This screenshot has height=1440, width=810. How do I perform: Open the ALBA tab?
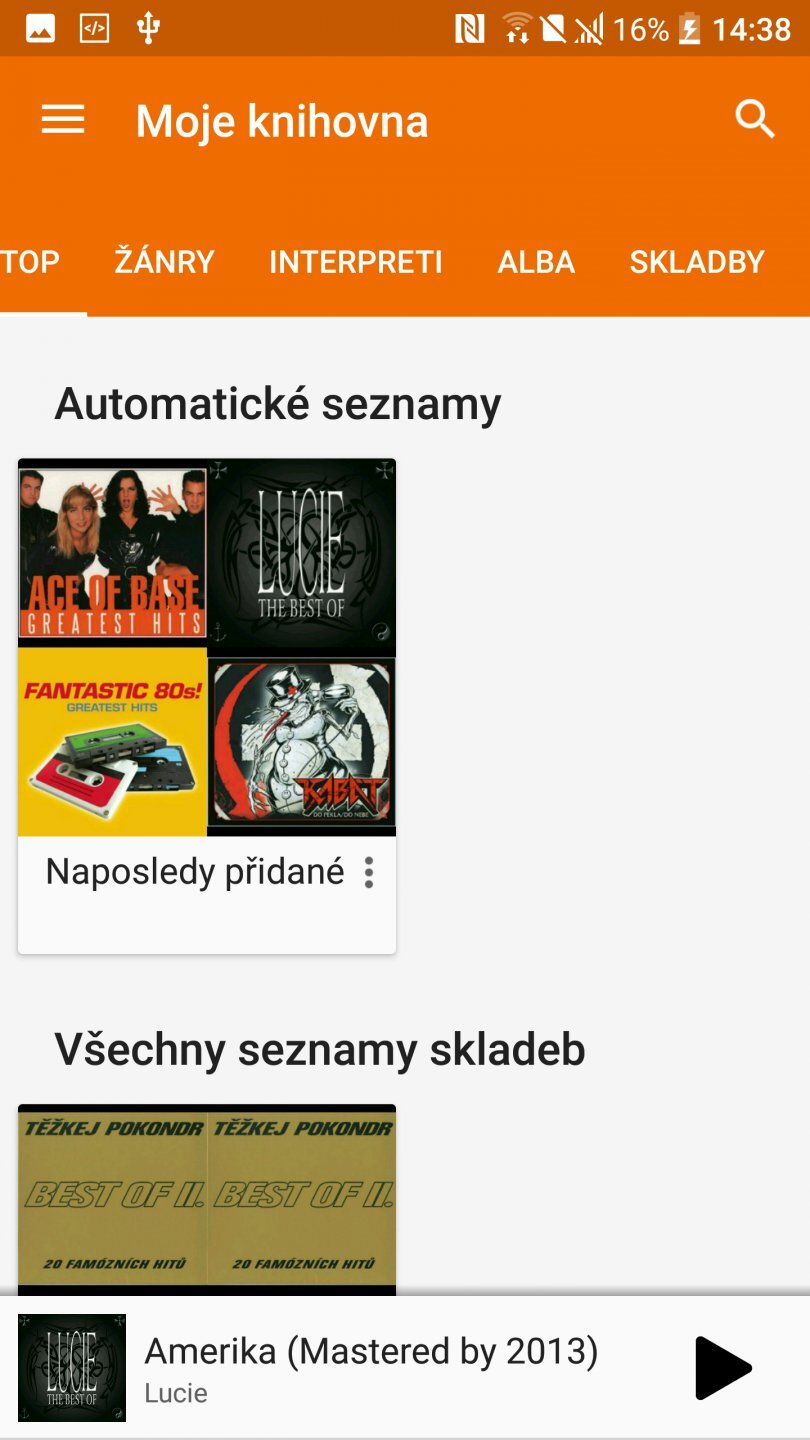tap(536, 262)
